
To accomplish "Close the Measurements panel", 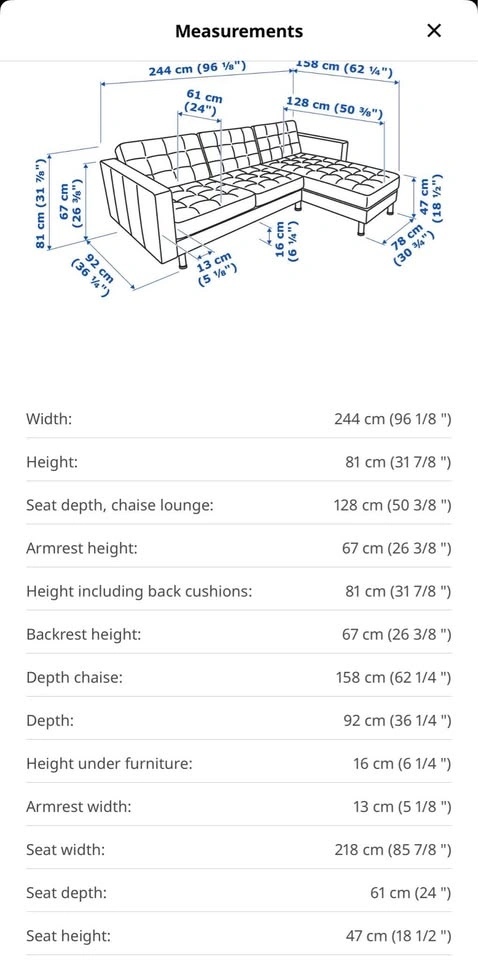I will tap(434, 31).
